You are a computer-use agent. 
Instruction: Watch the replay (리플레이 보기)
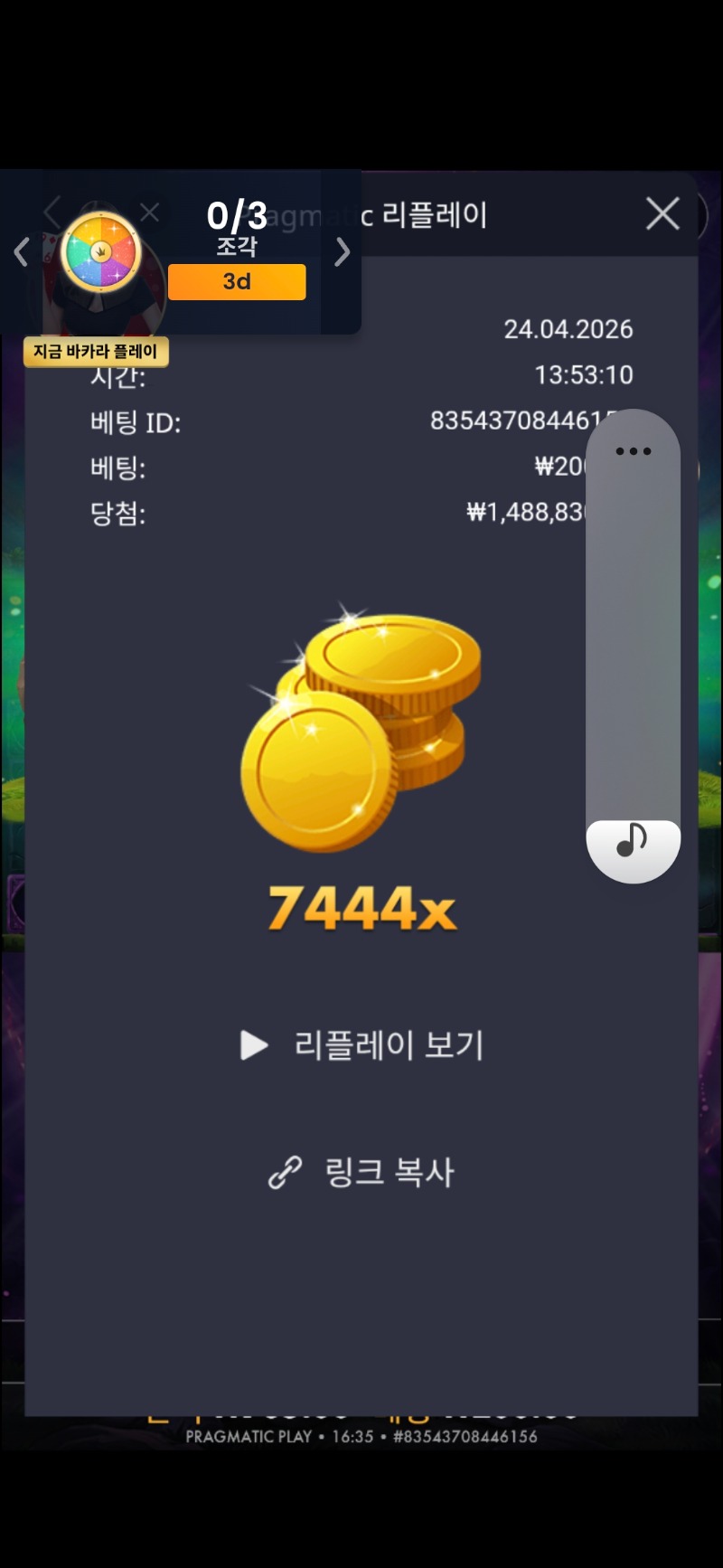[x=361, y=1045]
